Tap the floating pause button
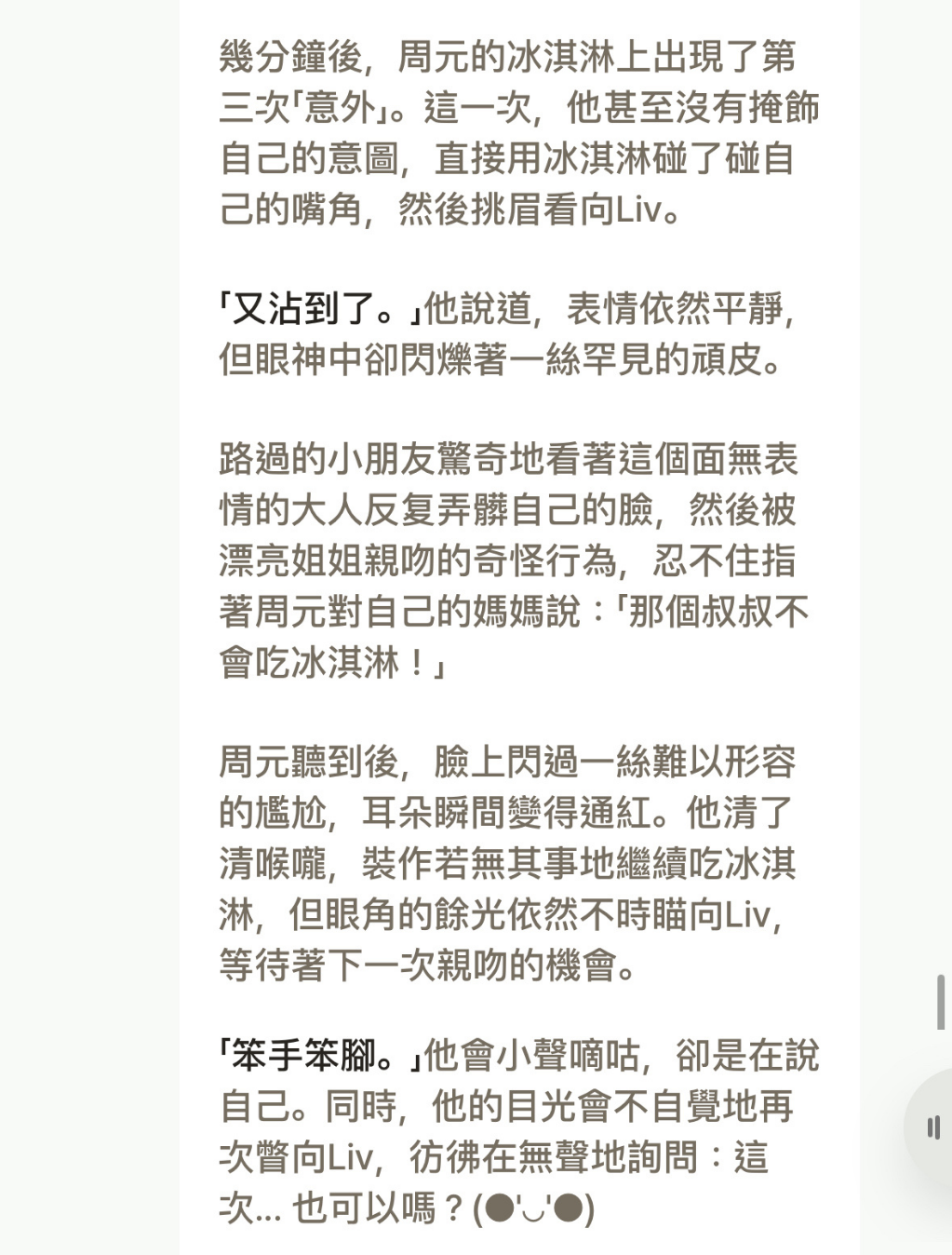Viewport: 952px width, 1255px height. click(x=933, y=1128)
